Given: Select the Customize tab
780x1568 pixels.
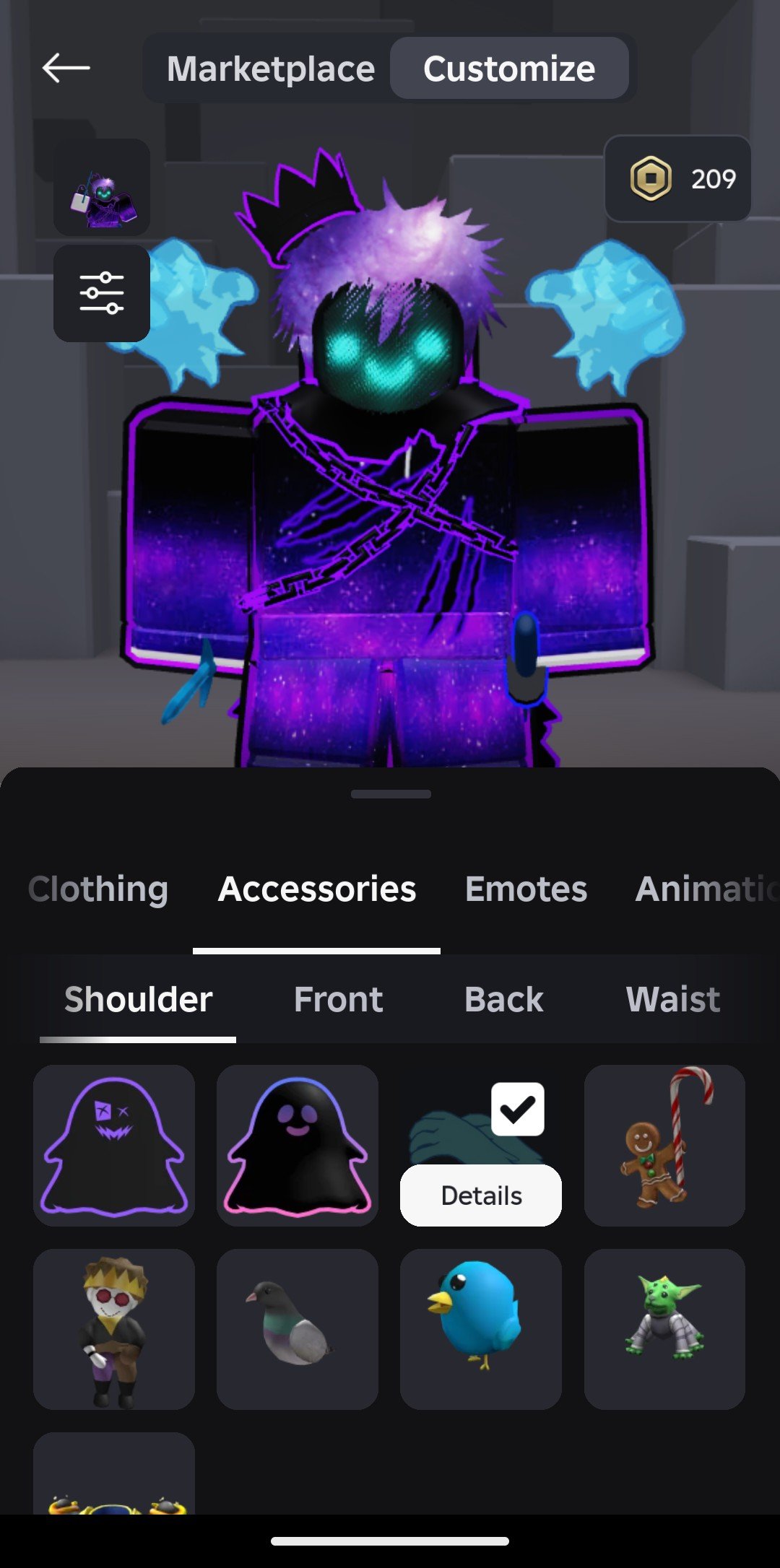Looking at the screenshot, I should pos(509,69).
